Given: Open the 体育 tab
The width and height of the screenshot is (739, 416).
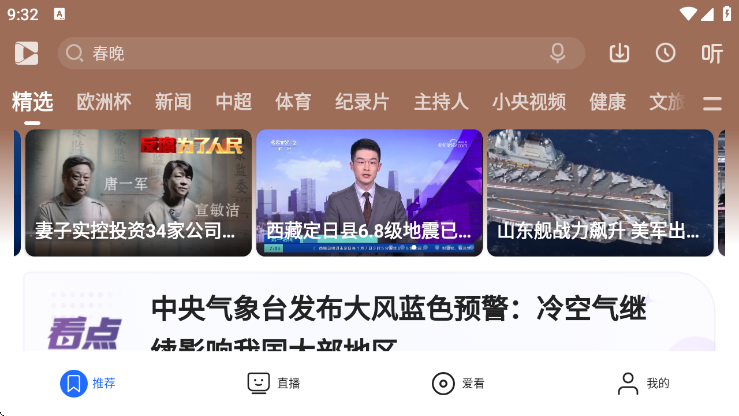Looking at the screenshot, I should tap(293, 102).
